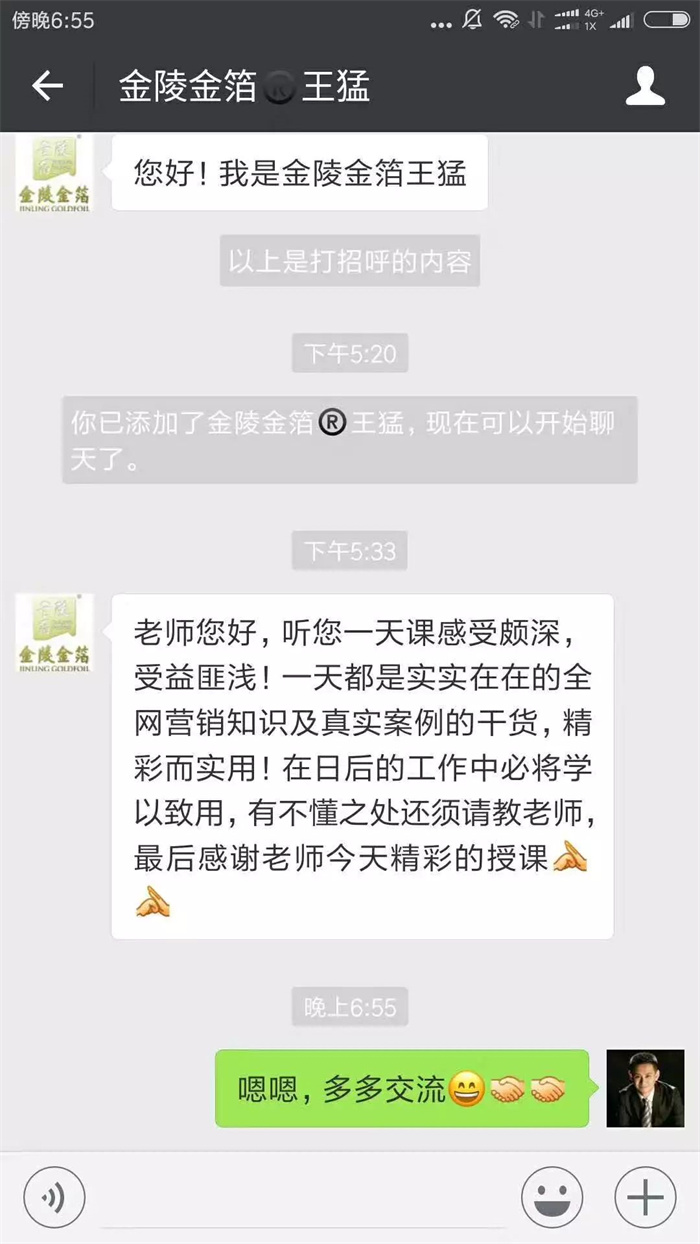Open 金陵金箔 avatar beside the long message

pyautogui.click(x=54, y=633)
